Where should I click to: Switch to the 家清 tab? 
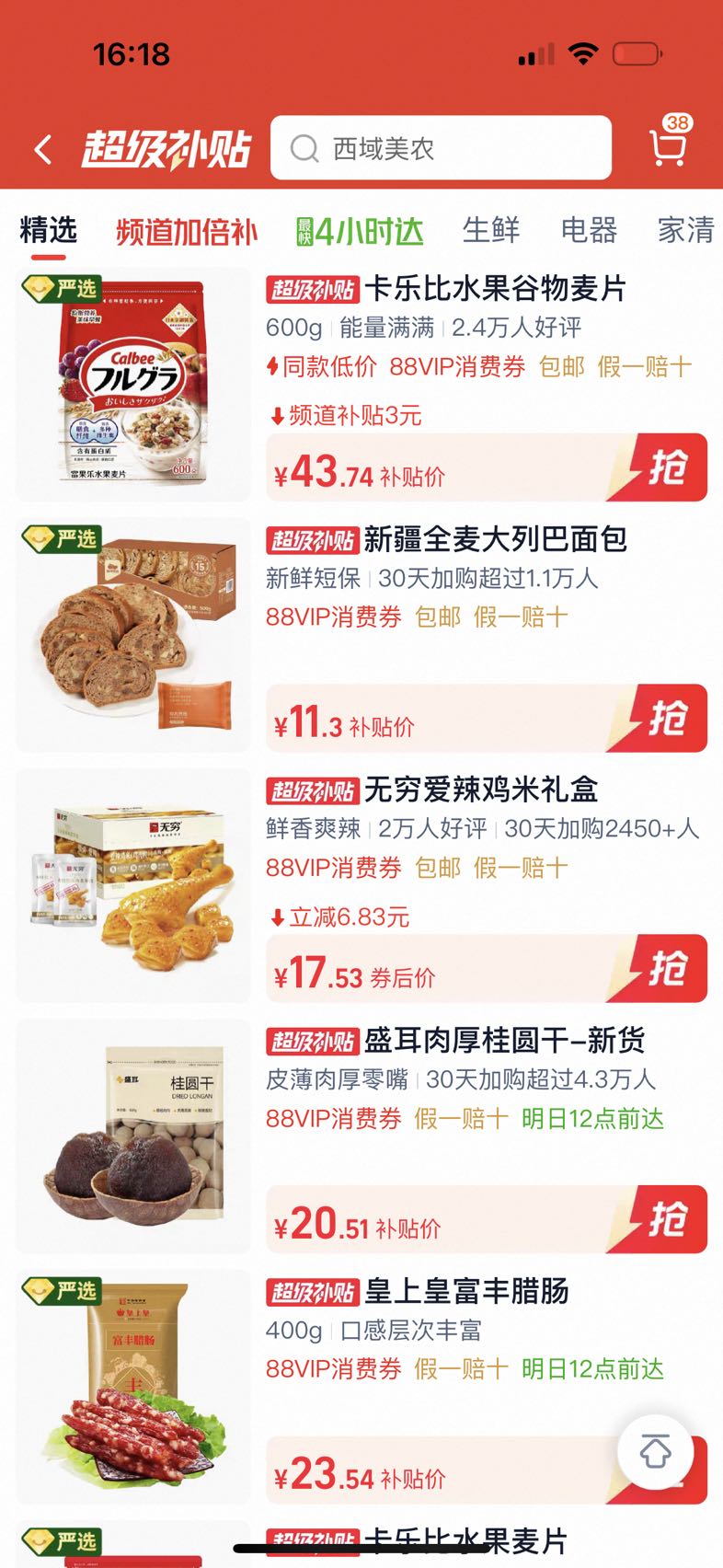[x=686, y=230]
